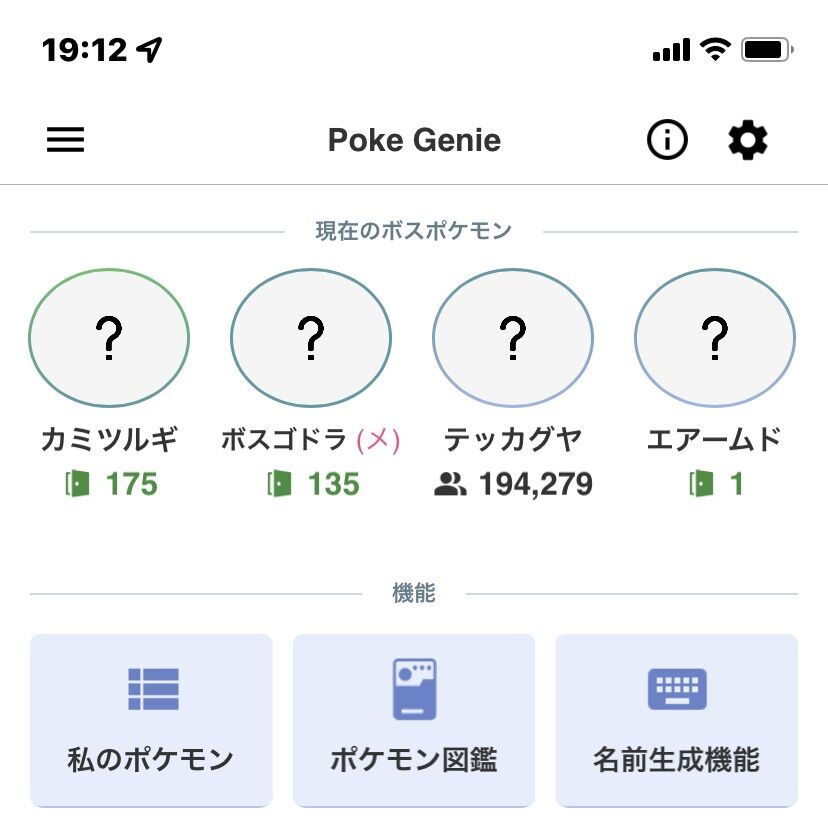The height and width of the screenshot is (820, 828).
Task: Open settings via the gear icon
Action: [748, 140]
